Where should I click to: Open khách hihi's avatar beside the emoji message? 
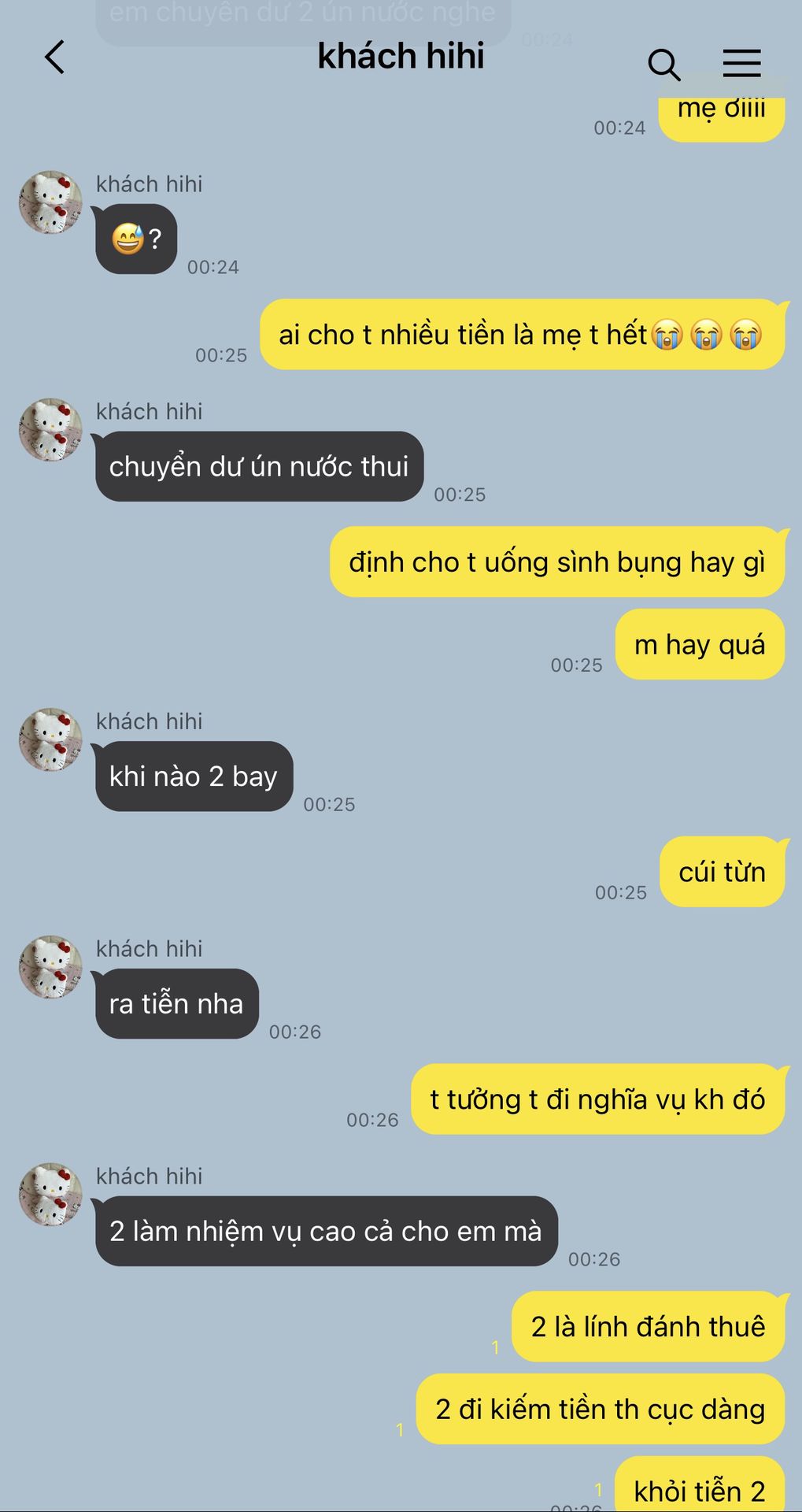50,202
